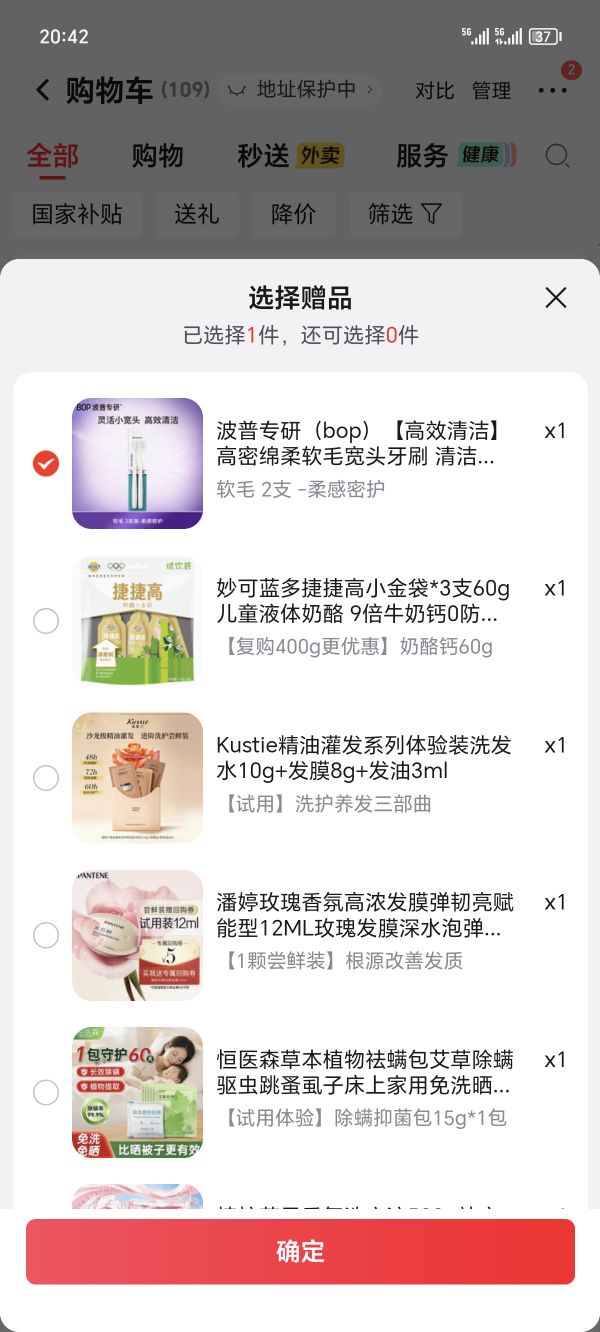Screen dimensions: 600x1332
Task: Select the 恒医森 mite removal pack gift
Action: (x=46, y=1092)
